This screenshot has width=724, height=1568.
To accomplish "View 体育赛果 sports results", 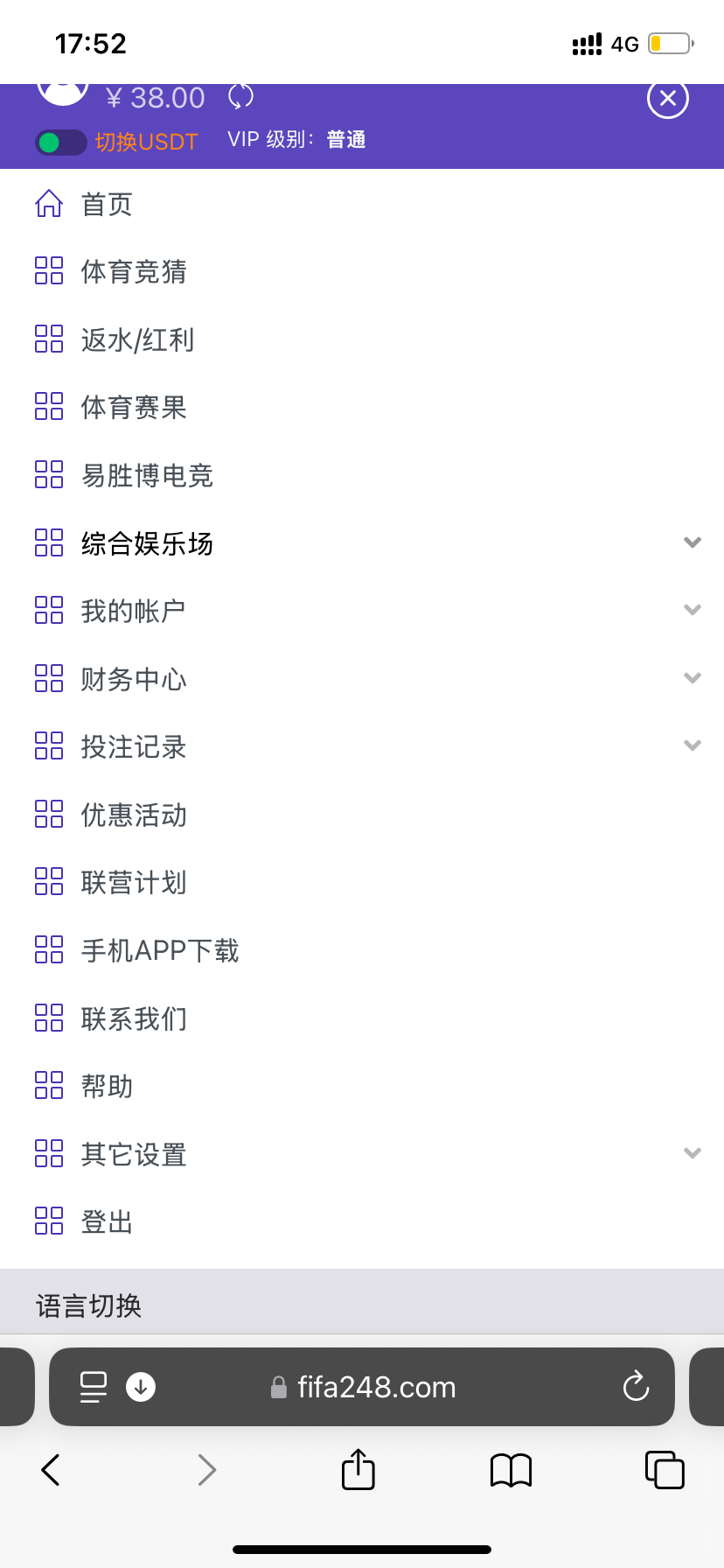I will [133, 408].
